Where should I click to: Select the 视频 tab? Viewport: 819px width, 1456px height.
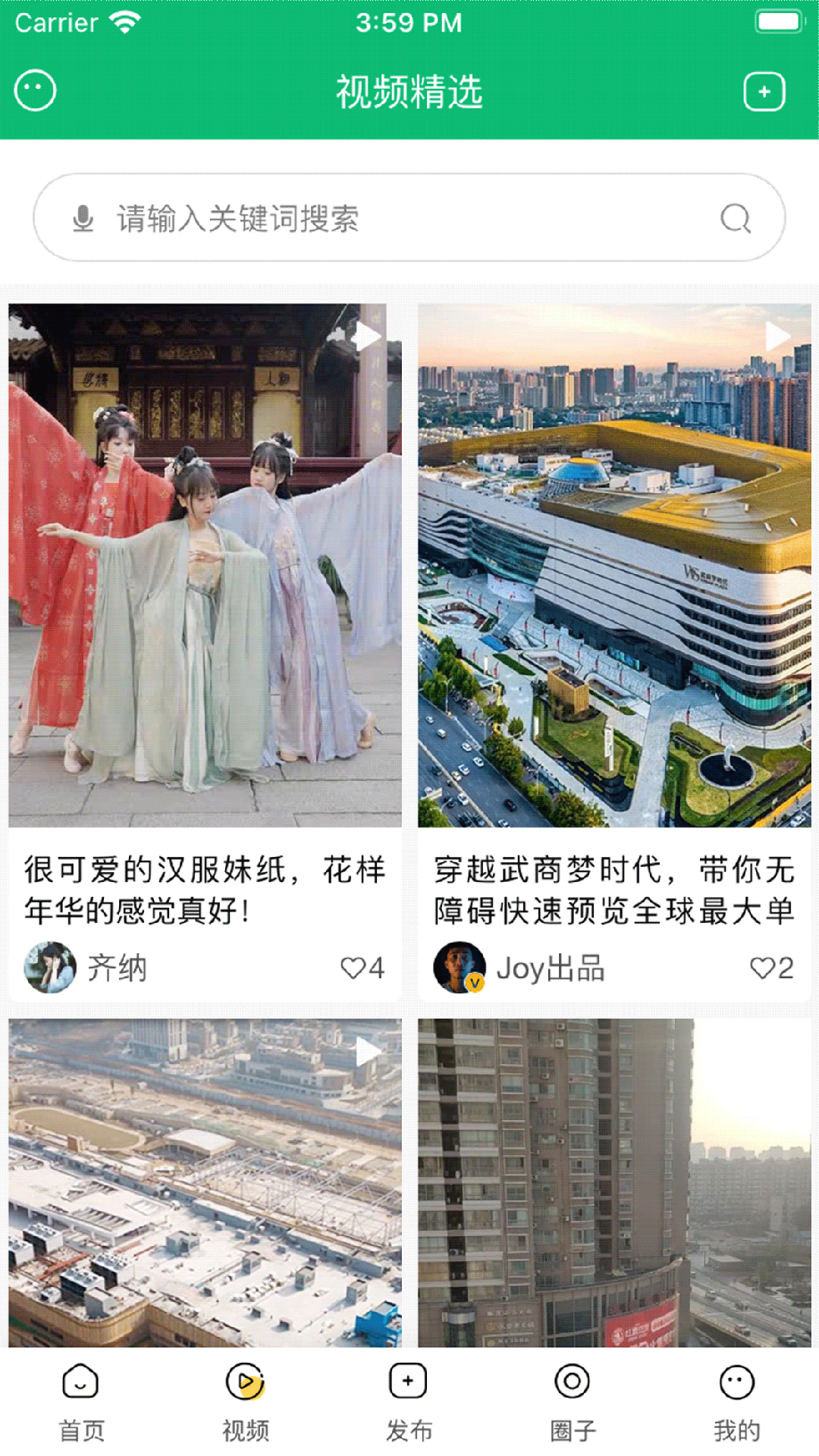245,1401
